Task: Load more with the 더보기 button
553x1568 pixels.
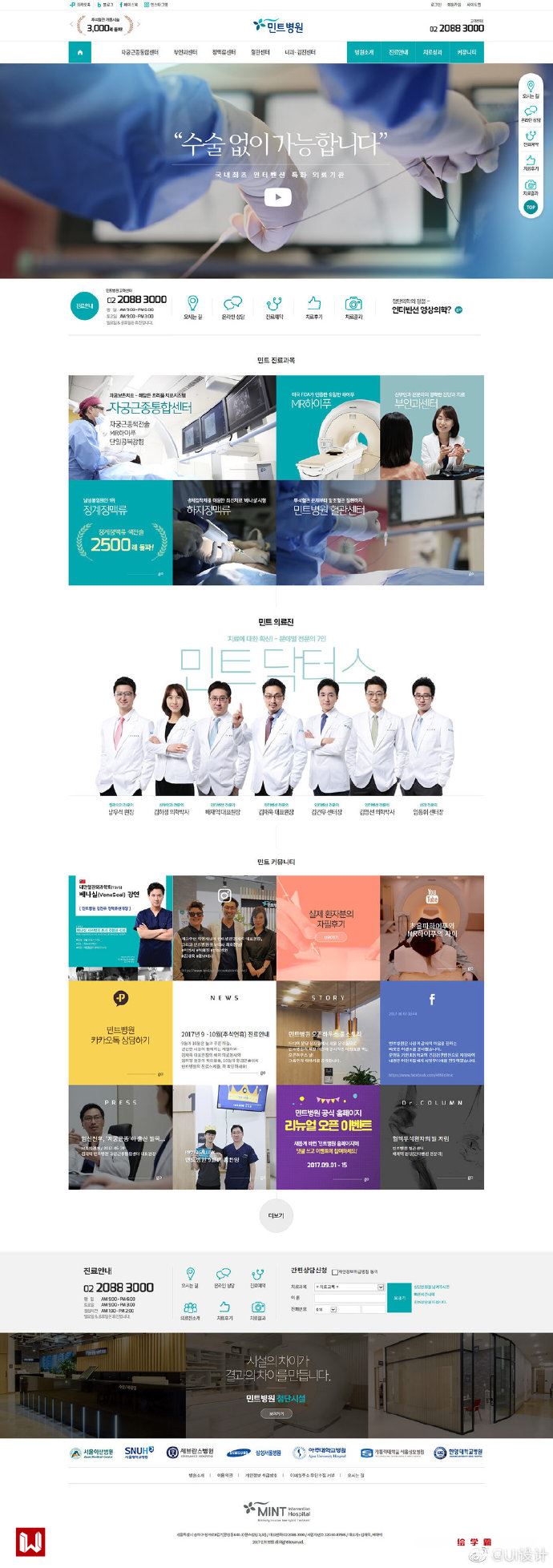Action: pos(276,1215)
